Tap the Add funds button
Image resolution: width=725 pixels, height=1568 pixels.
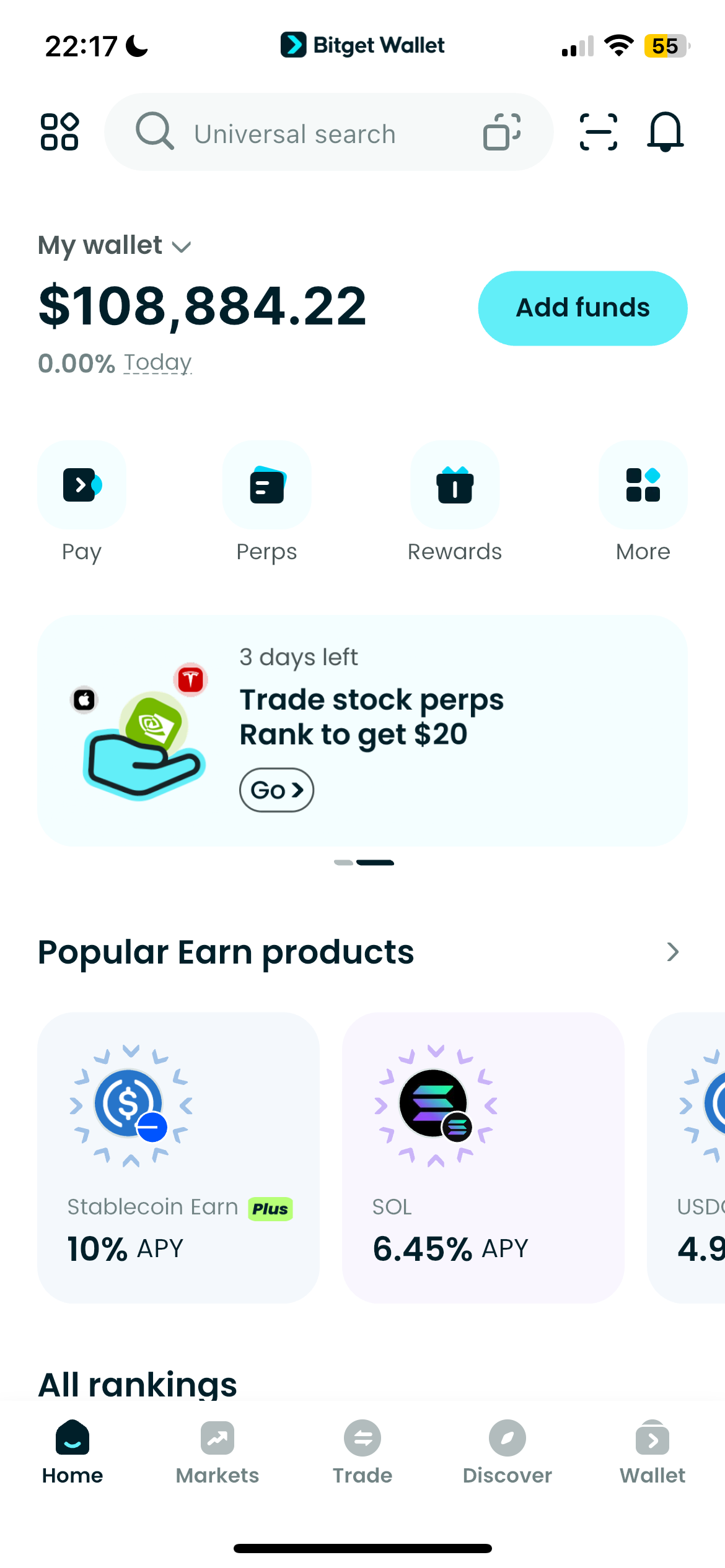point(582,308)
